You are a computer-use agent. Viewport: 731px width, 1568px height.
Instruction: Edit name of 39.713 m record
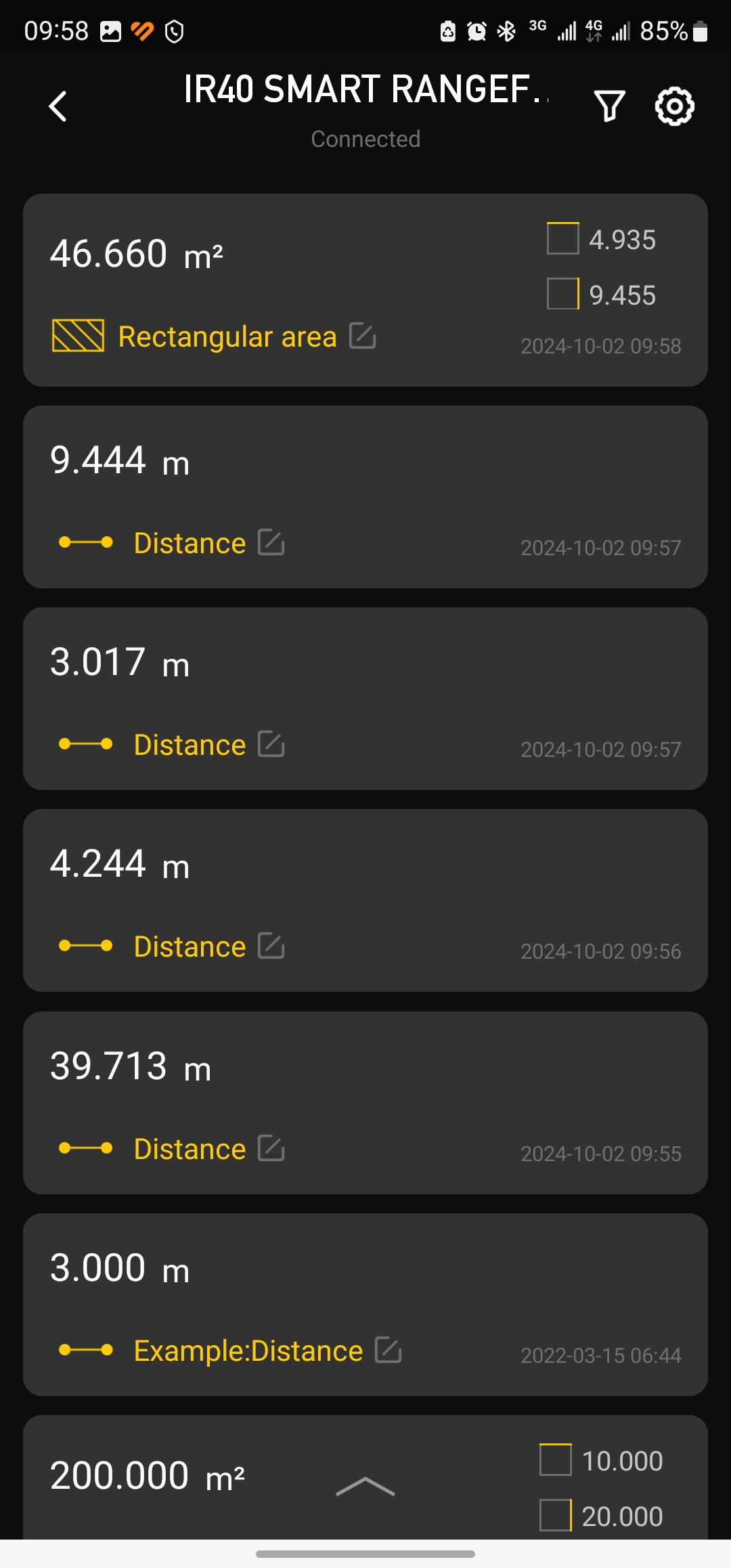coord(271,1148)
